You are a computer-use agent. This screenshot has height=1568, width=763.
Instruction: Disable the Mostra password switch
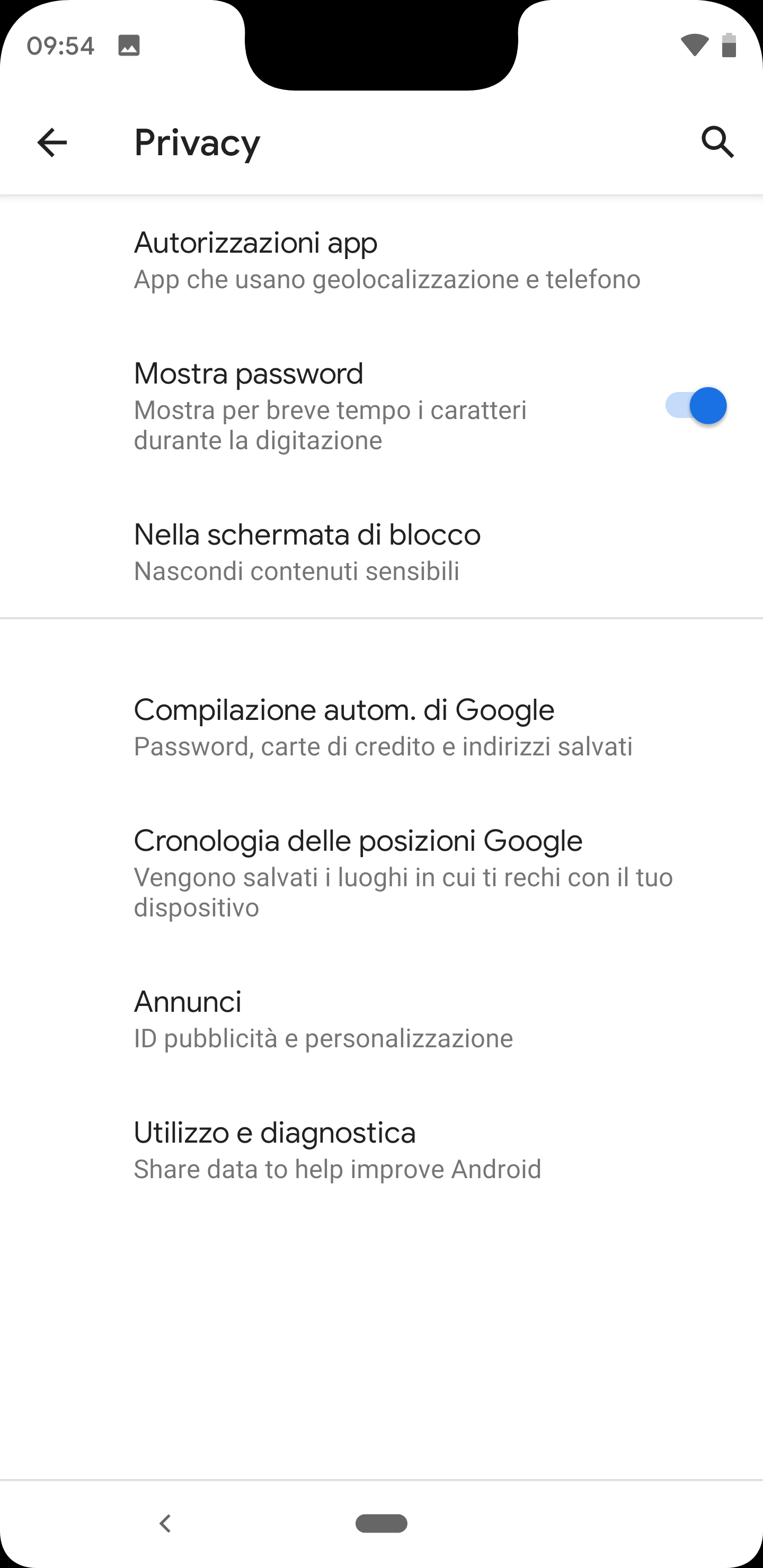[x=695, y=406]
